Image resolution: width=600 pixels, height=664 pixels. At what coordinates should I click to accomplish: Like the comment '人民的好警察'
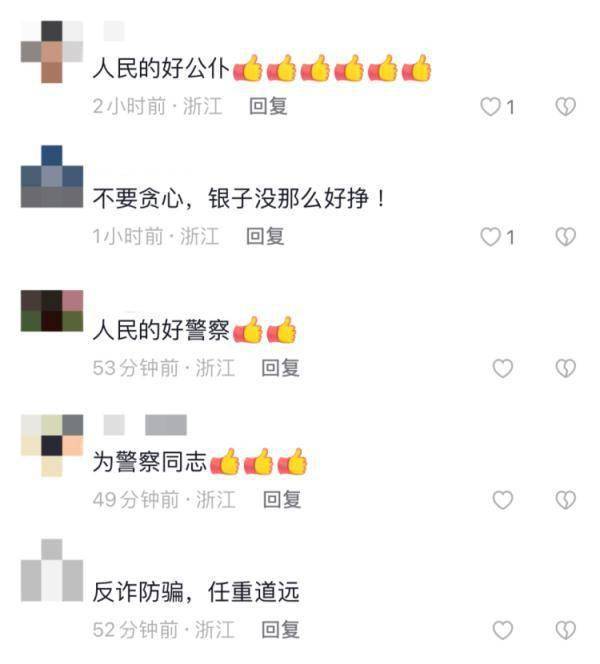503,369
